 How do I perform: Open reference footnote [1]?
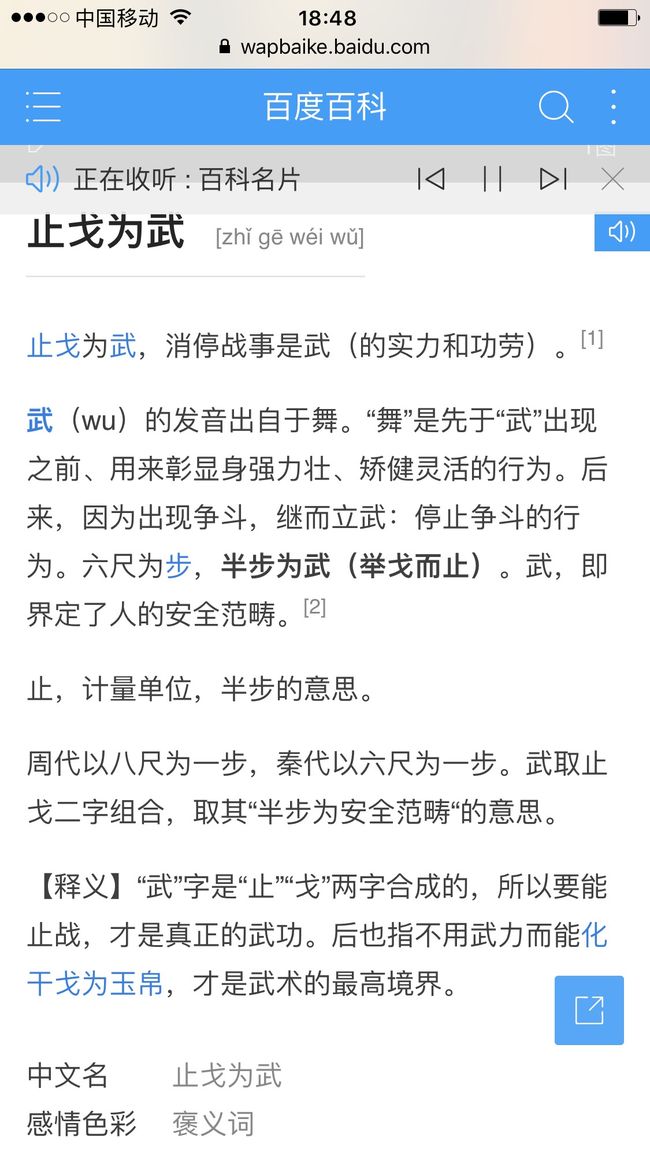[592, 338]
